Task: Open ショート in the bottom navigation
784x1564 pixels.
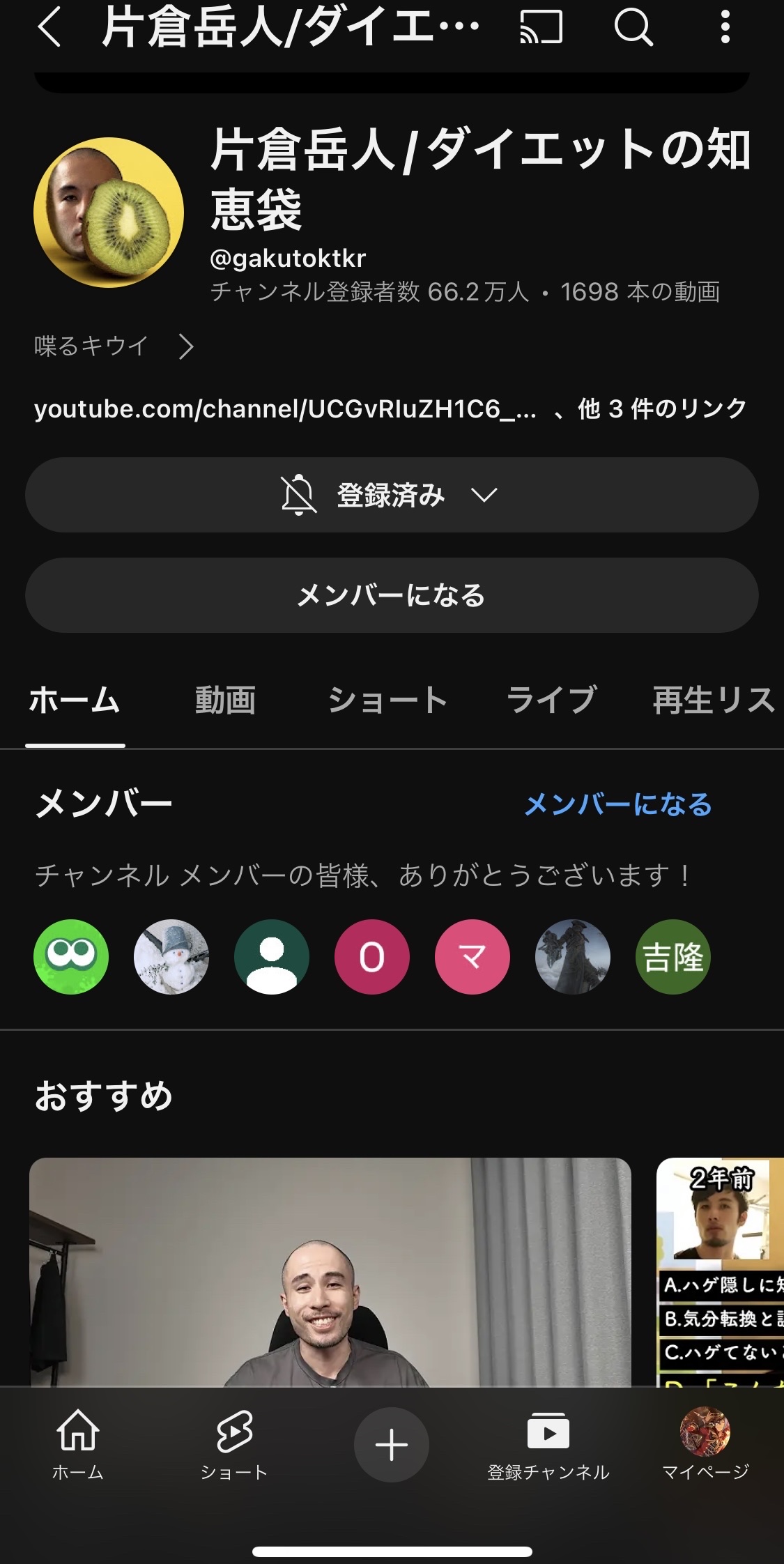Action: coord(234,1444)
